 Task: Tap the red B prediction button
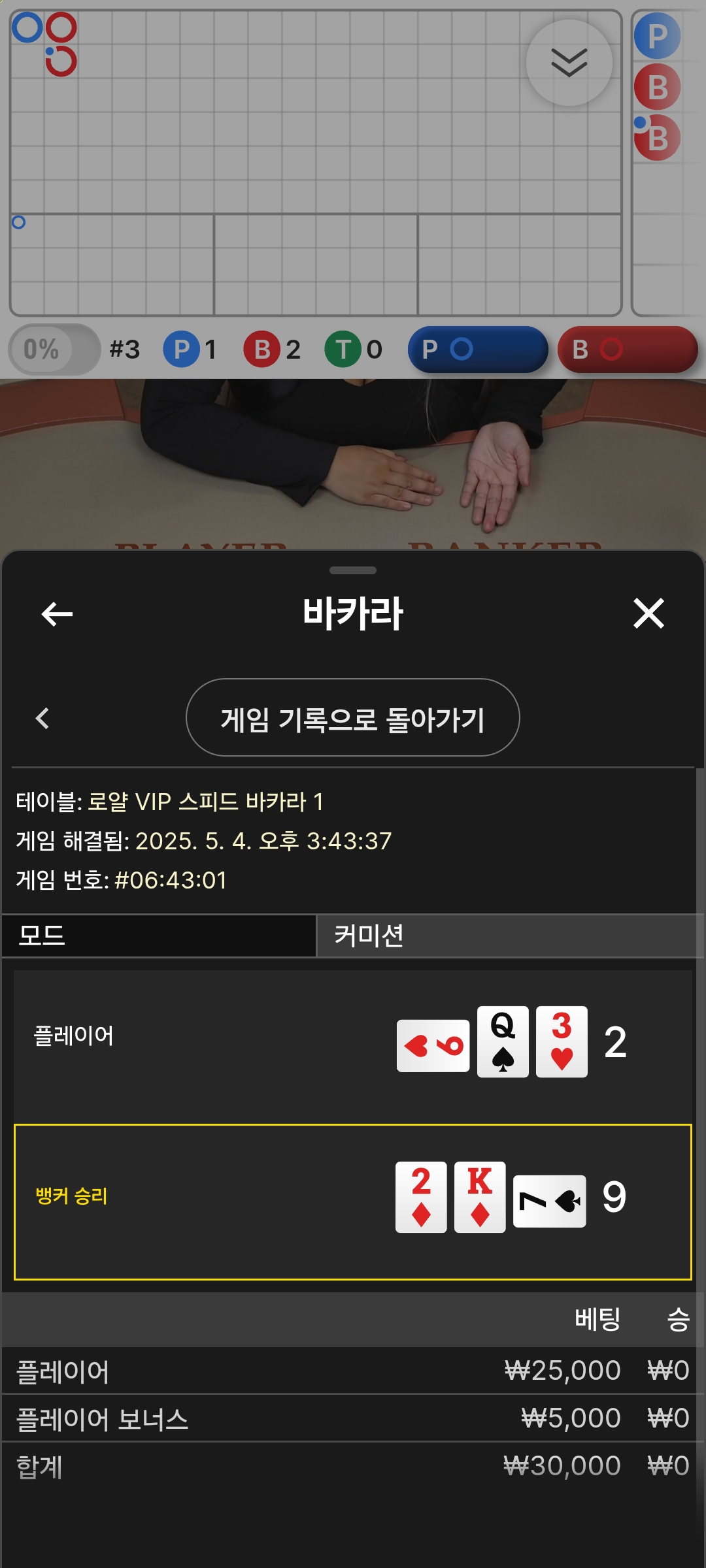628,350
